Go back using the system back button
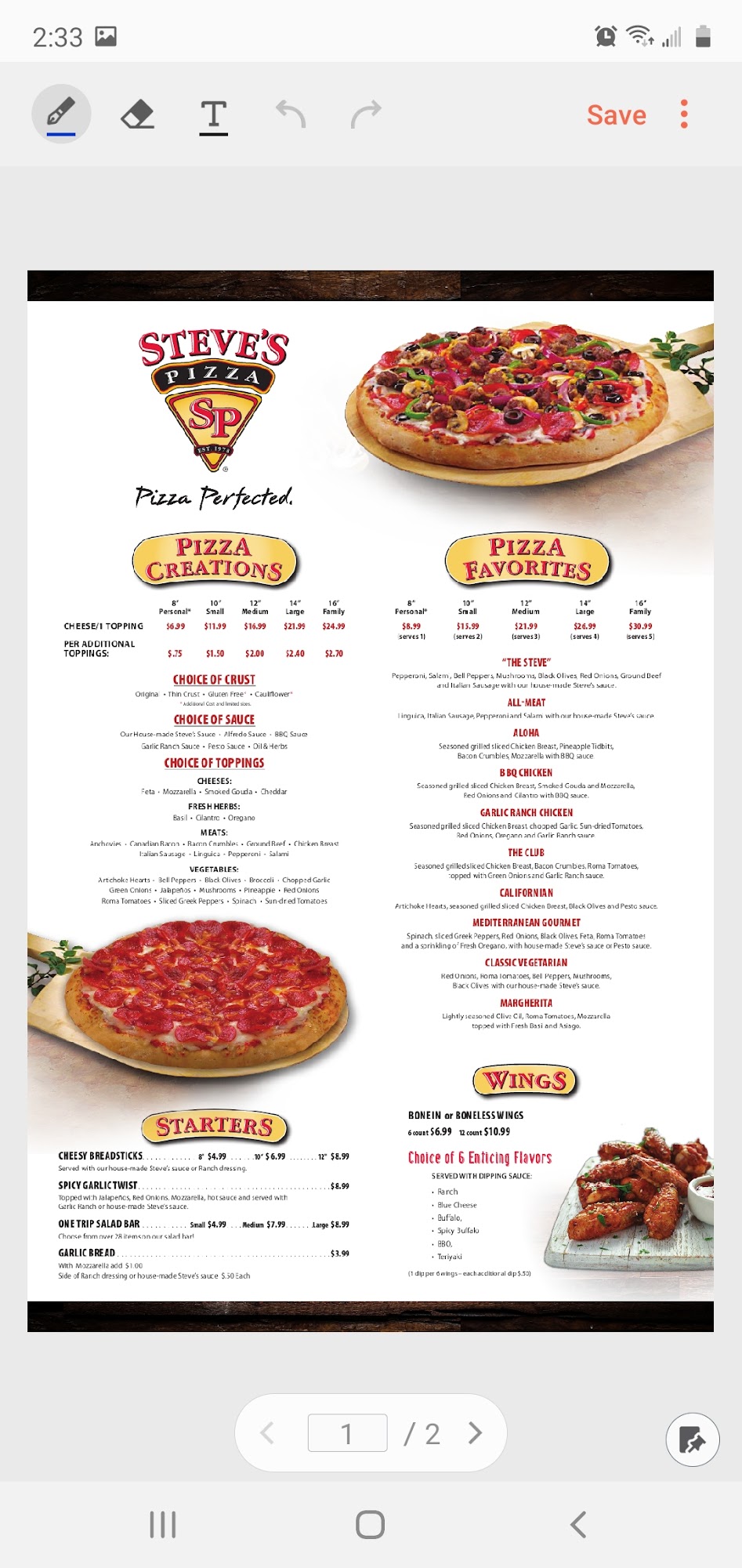 578,1525
